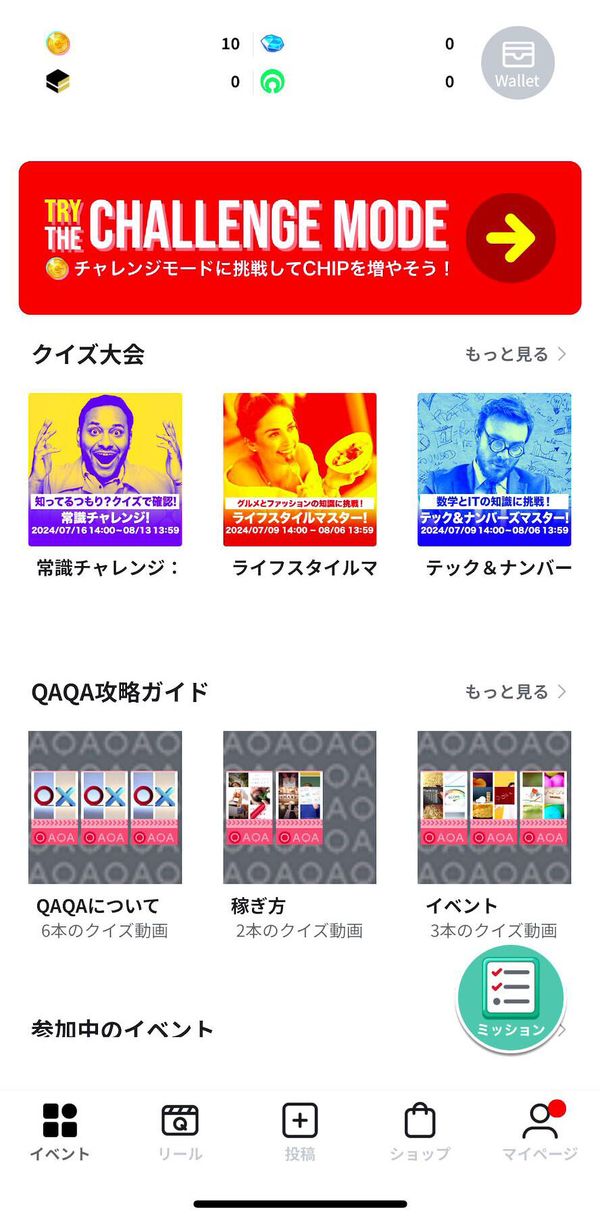See more in クイズ大会 section

click(x=516, y=354)
